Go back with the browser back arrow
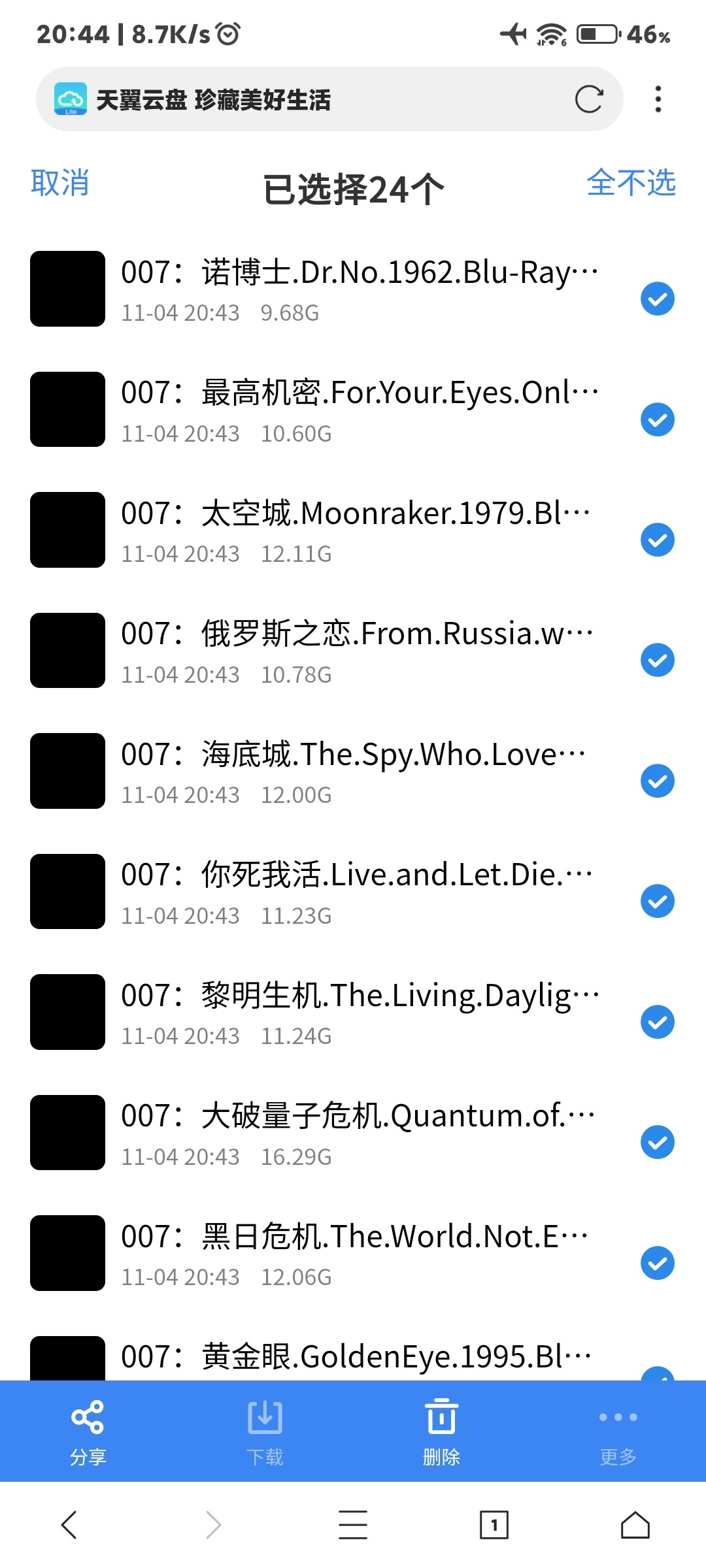Screen dimensions: 706x1568 coord(69,1525)
